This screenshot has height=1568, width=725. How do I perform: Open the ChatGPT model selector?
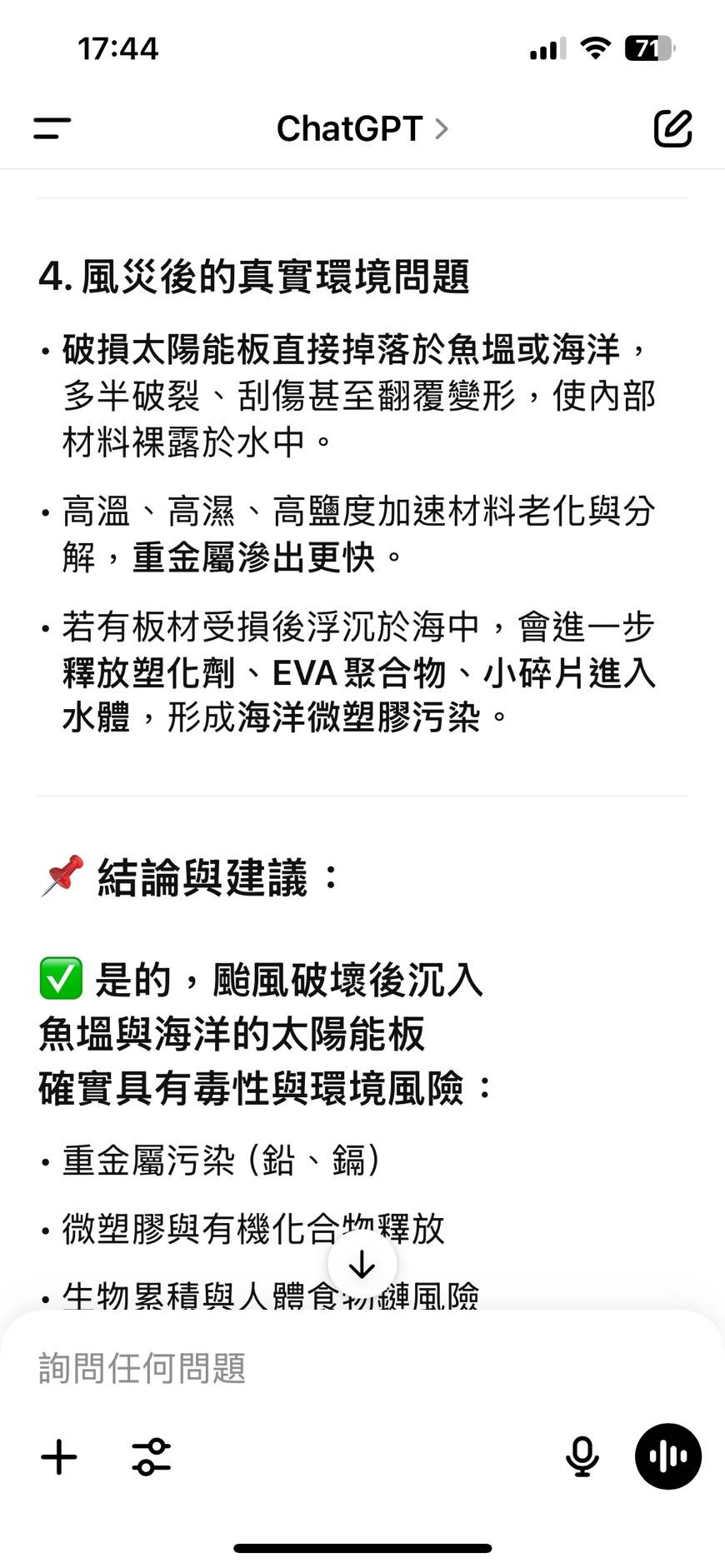tap(362, 128)
